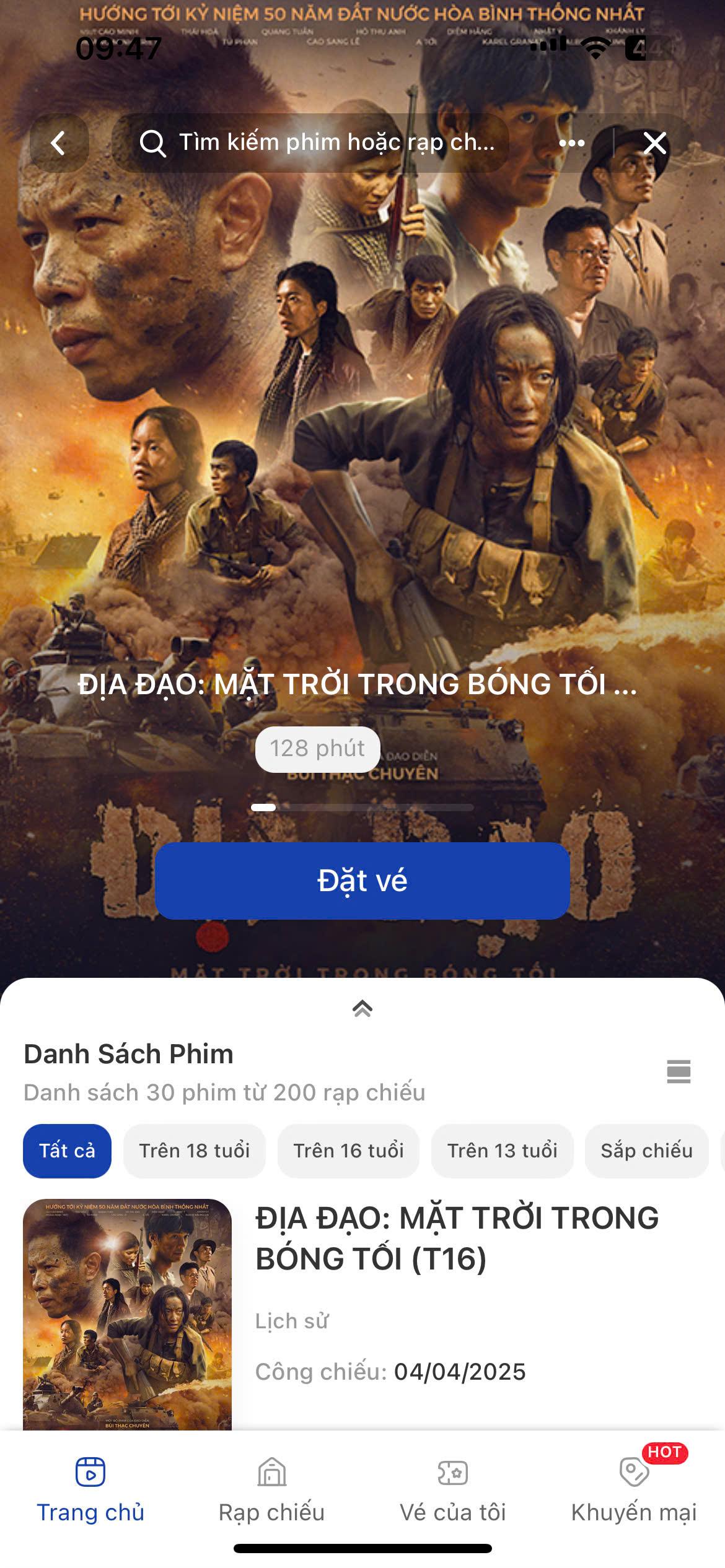
Task: Book tickets with the Đặt vé button
Action: click(362, 880)
